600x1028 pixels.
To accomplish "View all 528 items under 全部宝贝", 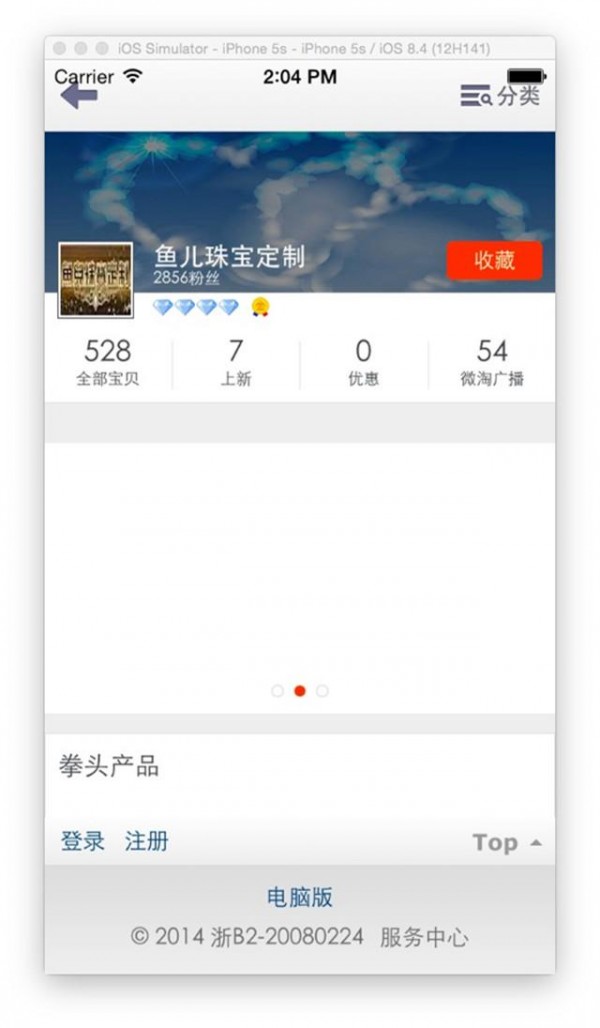I will pyautogui.click(x=108, y=362).
